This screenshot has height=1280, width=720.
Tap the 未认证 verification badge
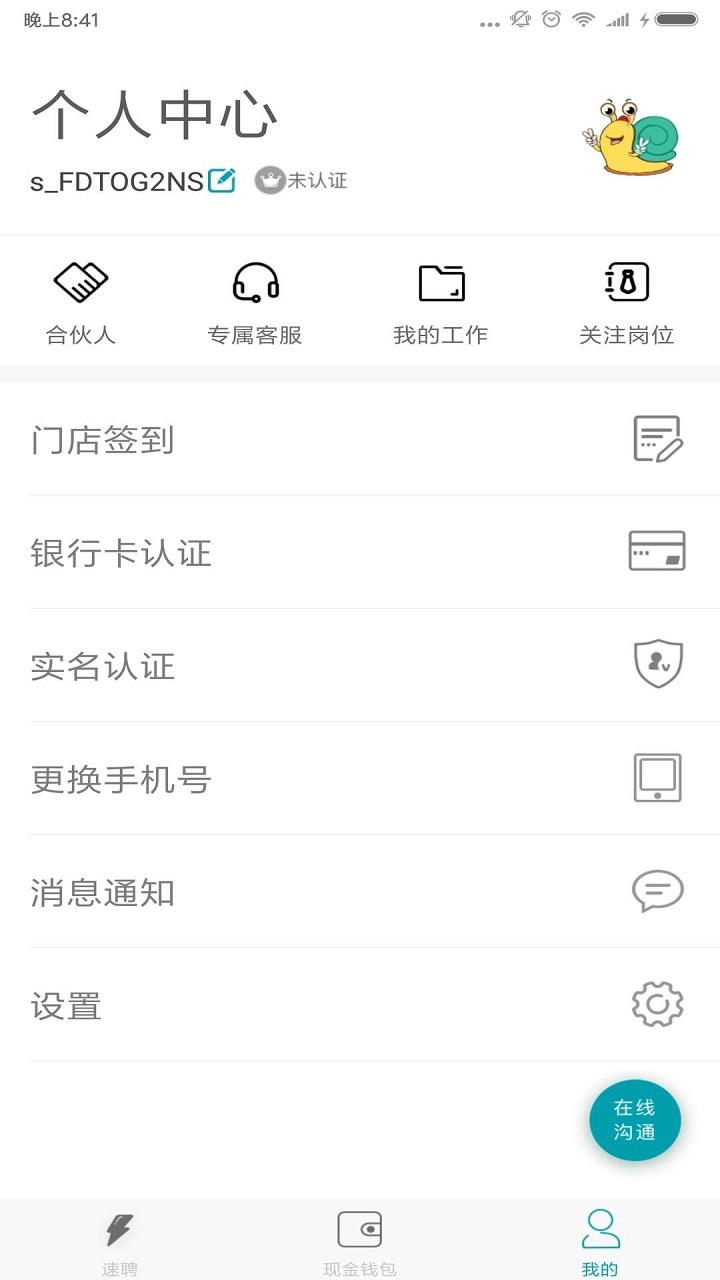pos(302,181)
